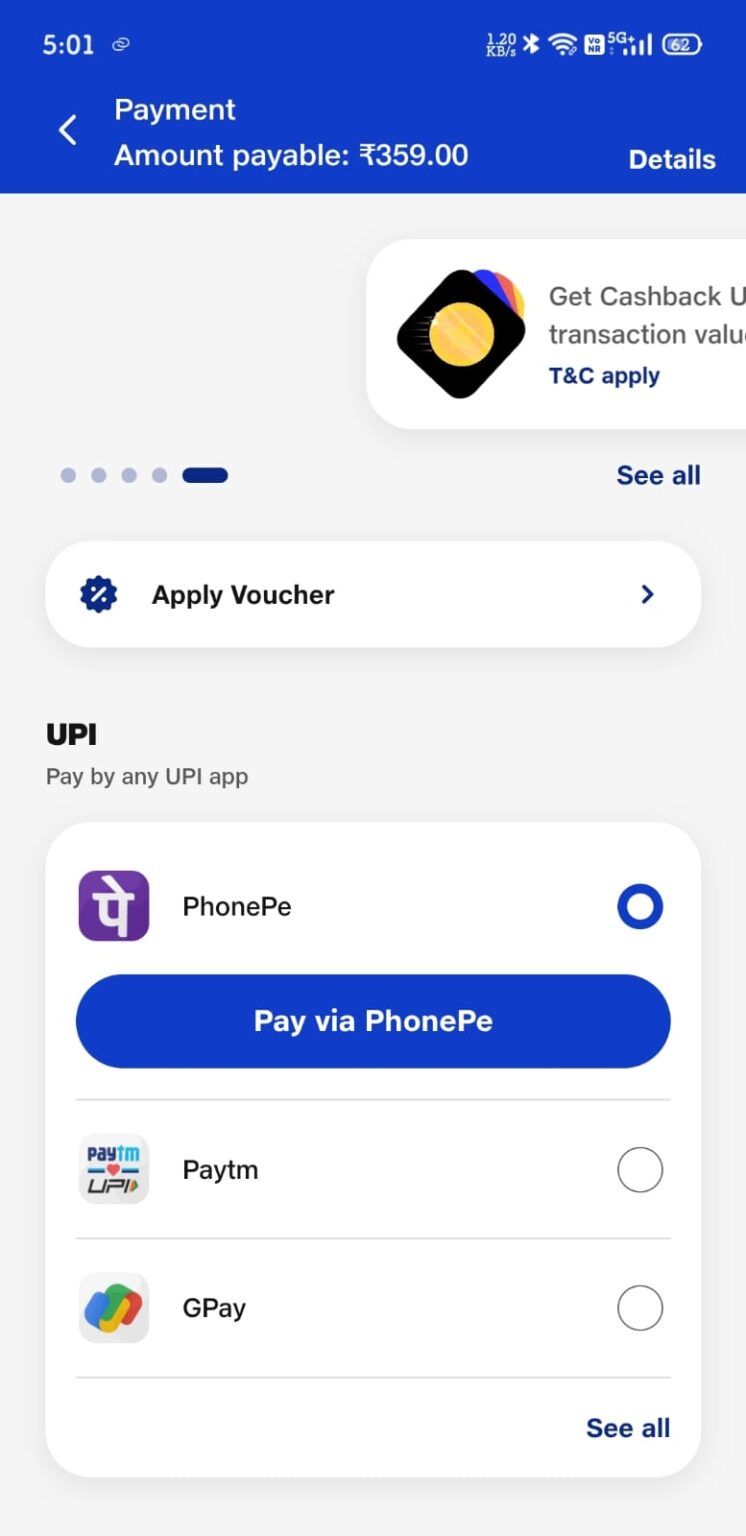
Task: Open See all for cashback offers
Action: [x=658, y=474]
